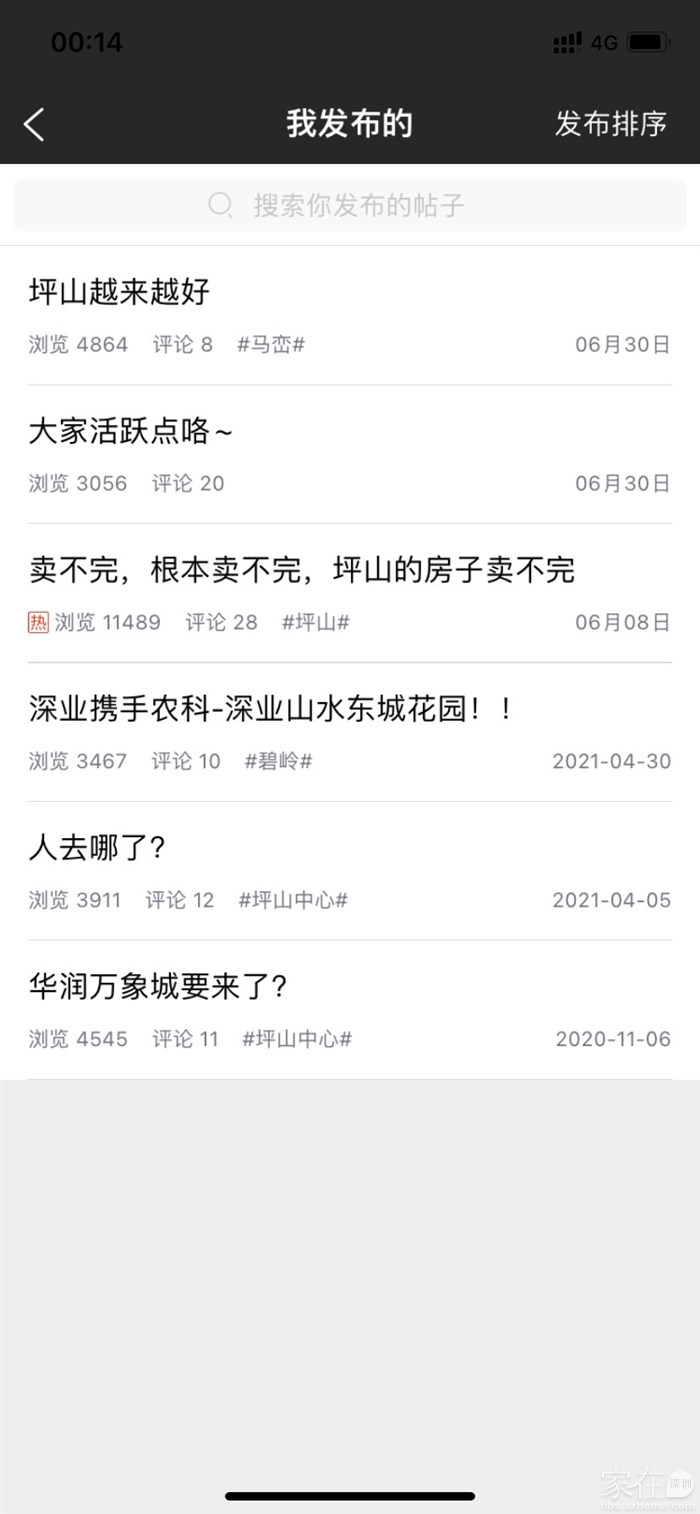Image resolution: width=700 pixels, height=1514 pixels.
Task: Open the 发布排序 sort option
Action: (x=610, y=124)
